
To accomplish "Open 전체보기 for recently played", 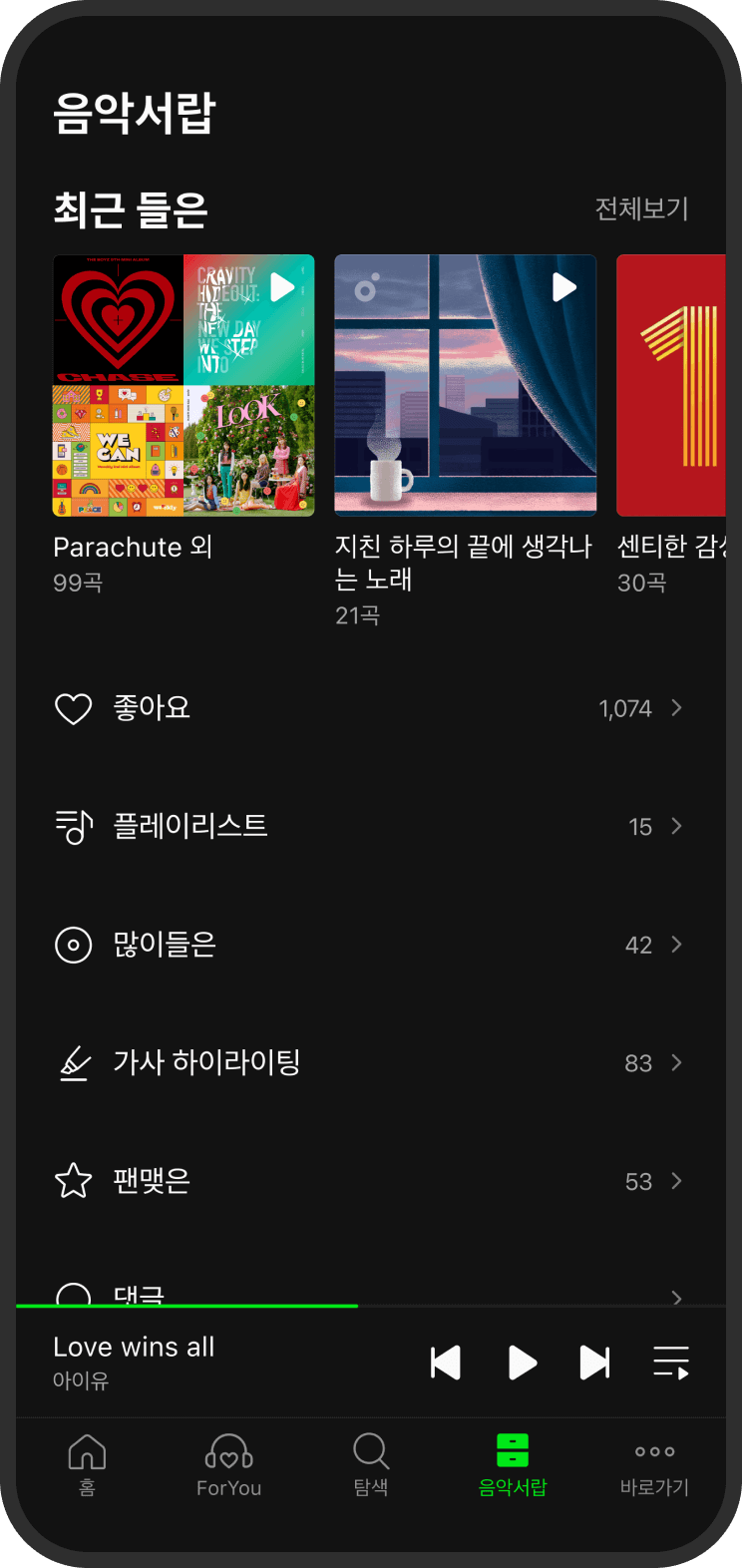I will coord(641,208).
